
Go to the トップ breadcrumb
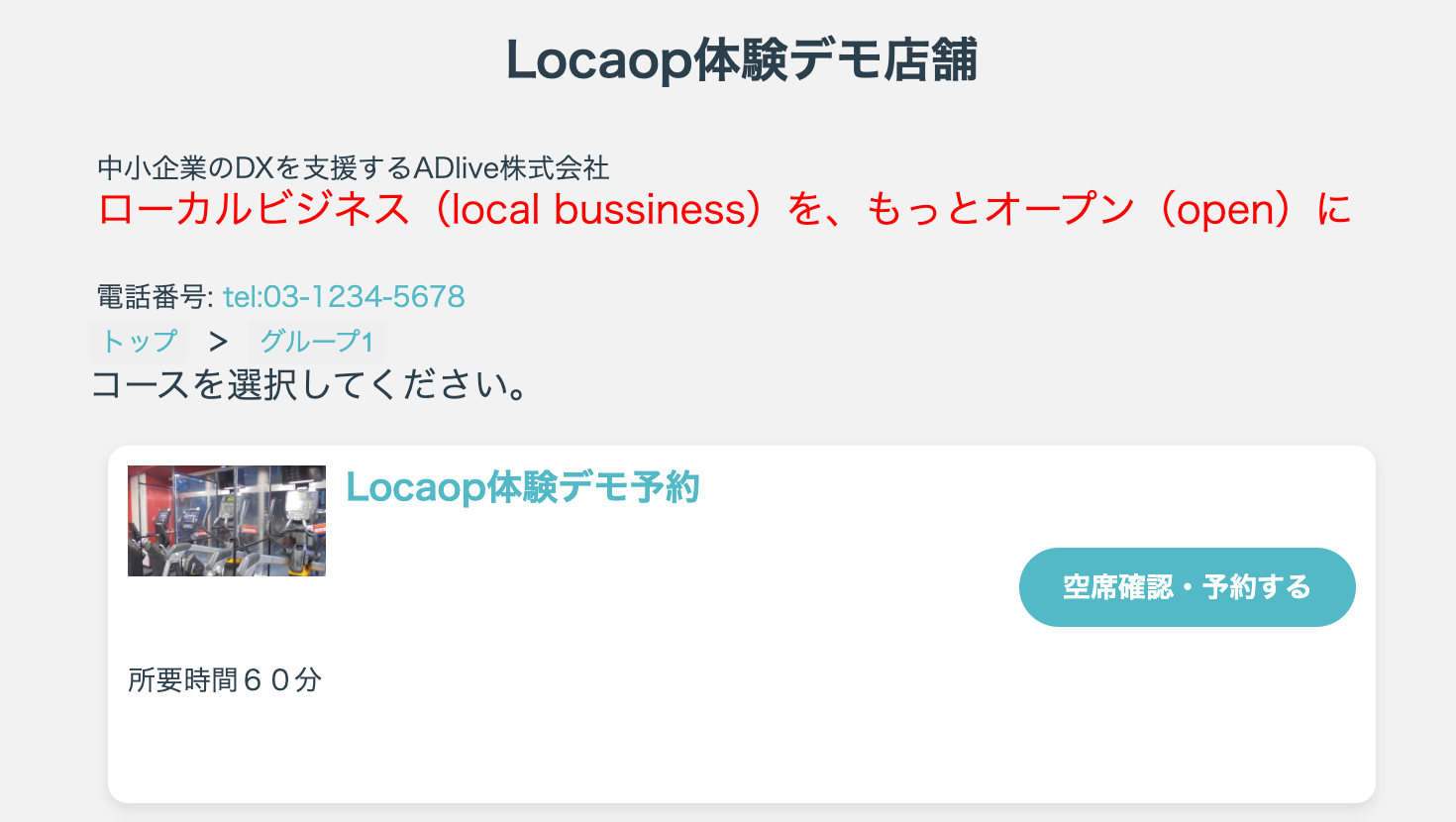[139, 342]
